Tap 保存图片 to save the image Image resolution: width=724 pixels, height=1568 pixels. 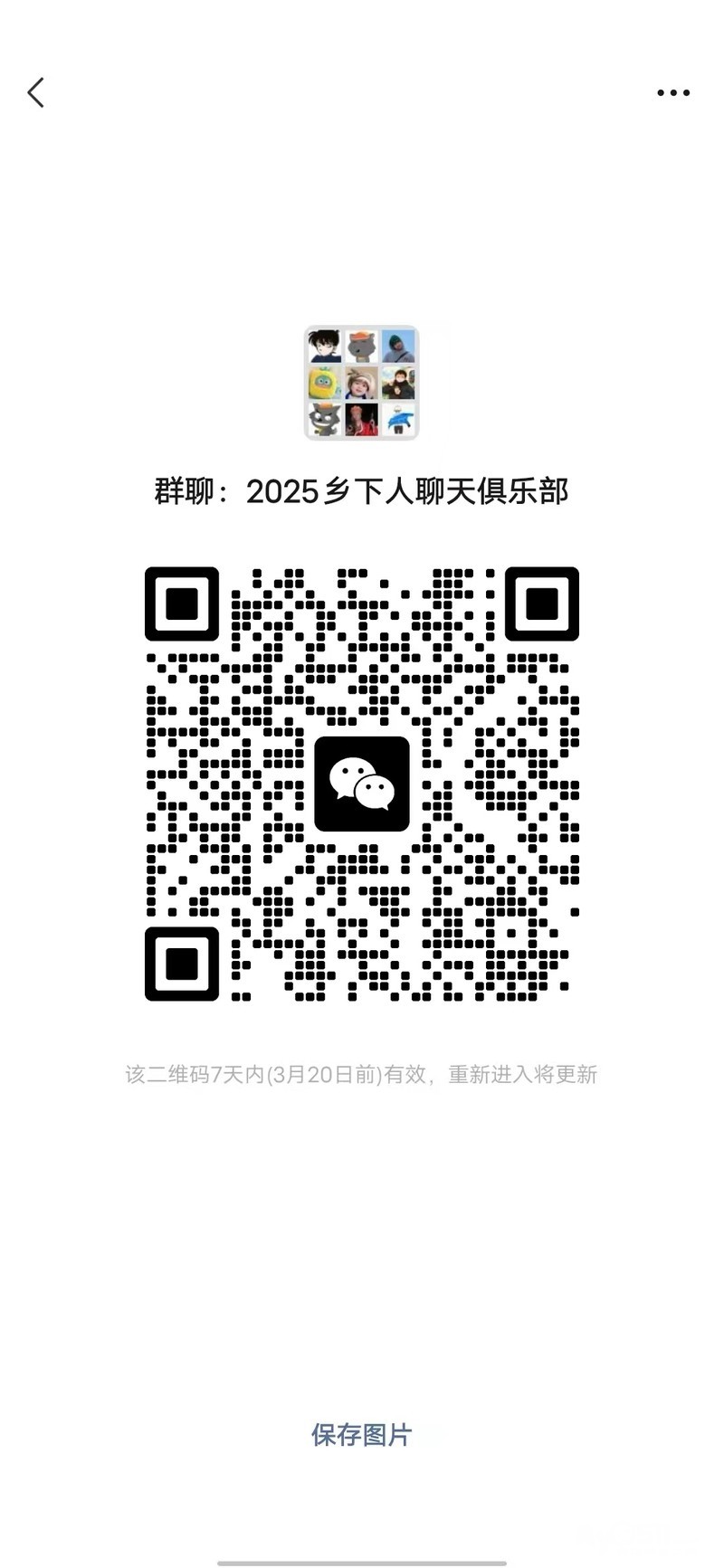(361, 1434)
